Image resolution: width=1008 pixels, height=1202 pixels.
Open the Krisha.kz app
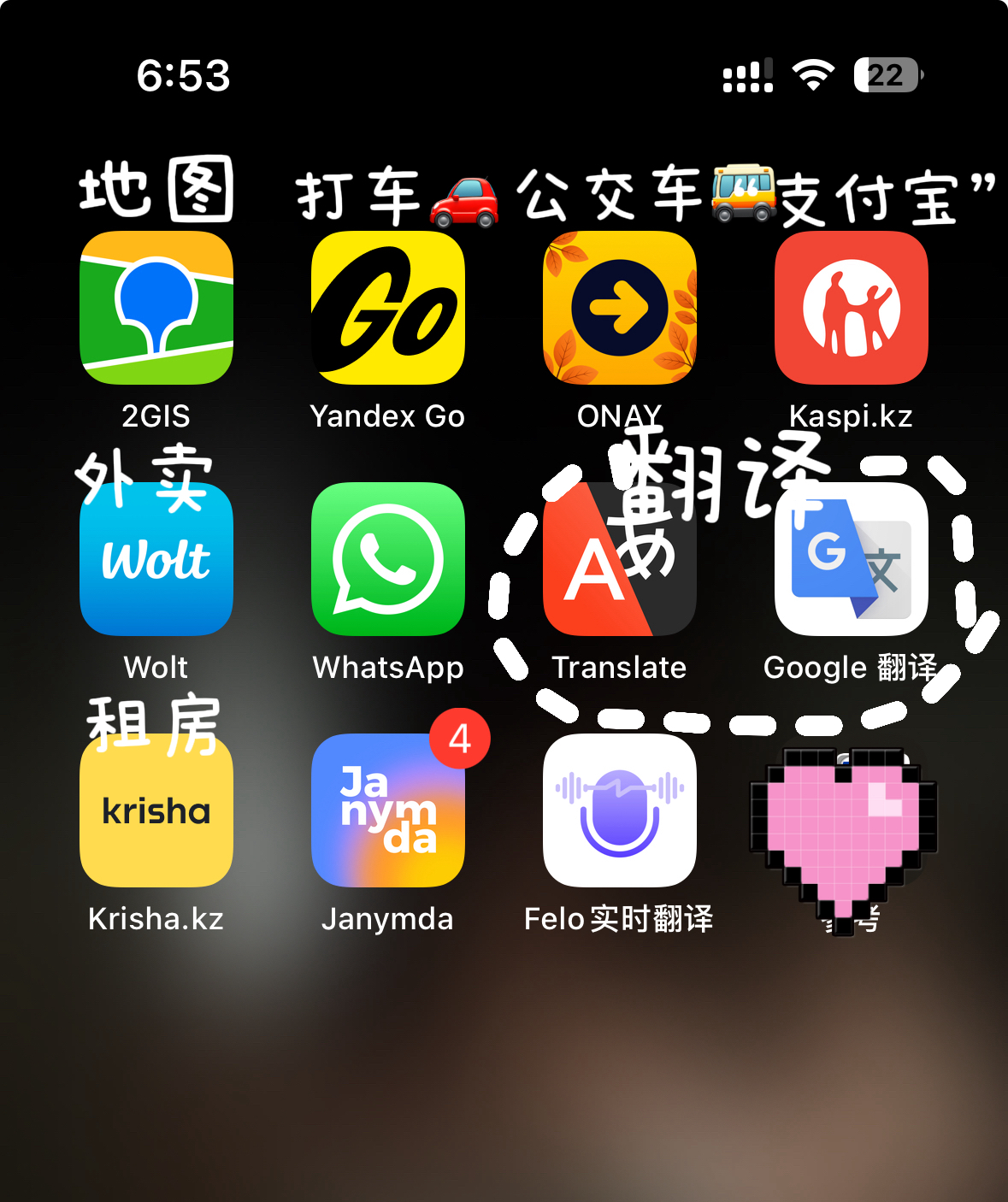156,810
